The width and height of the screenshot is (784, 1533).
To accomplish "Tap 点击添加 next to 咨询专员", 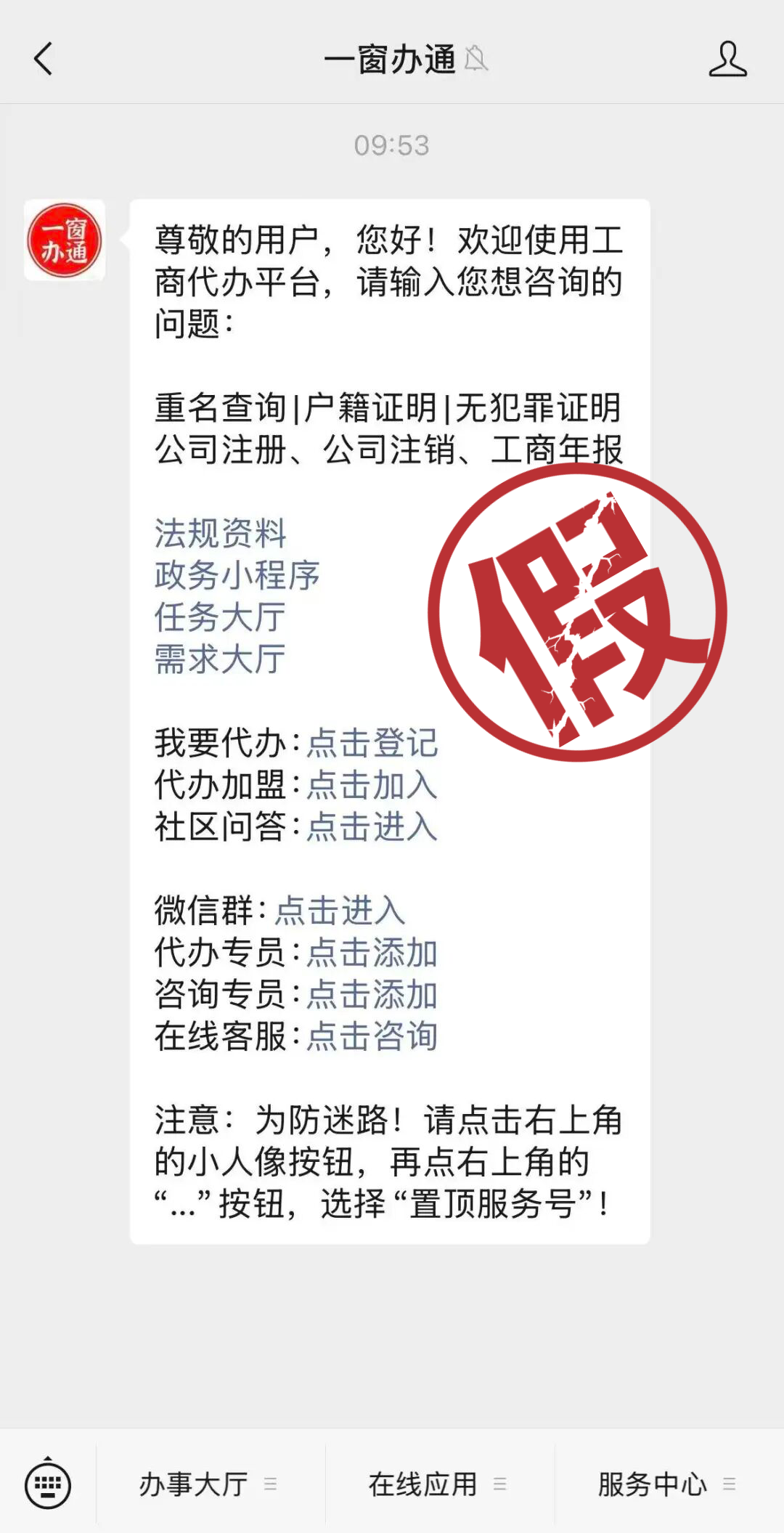I will tap(372, 995).
